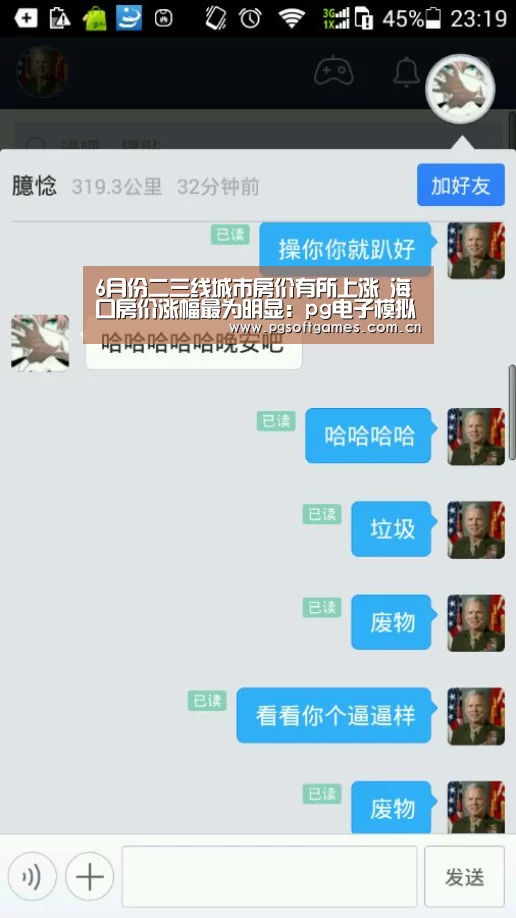516x918 pixels.
Task: Tap the 加好友 add friend button
Action: tap(460, 184)
